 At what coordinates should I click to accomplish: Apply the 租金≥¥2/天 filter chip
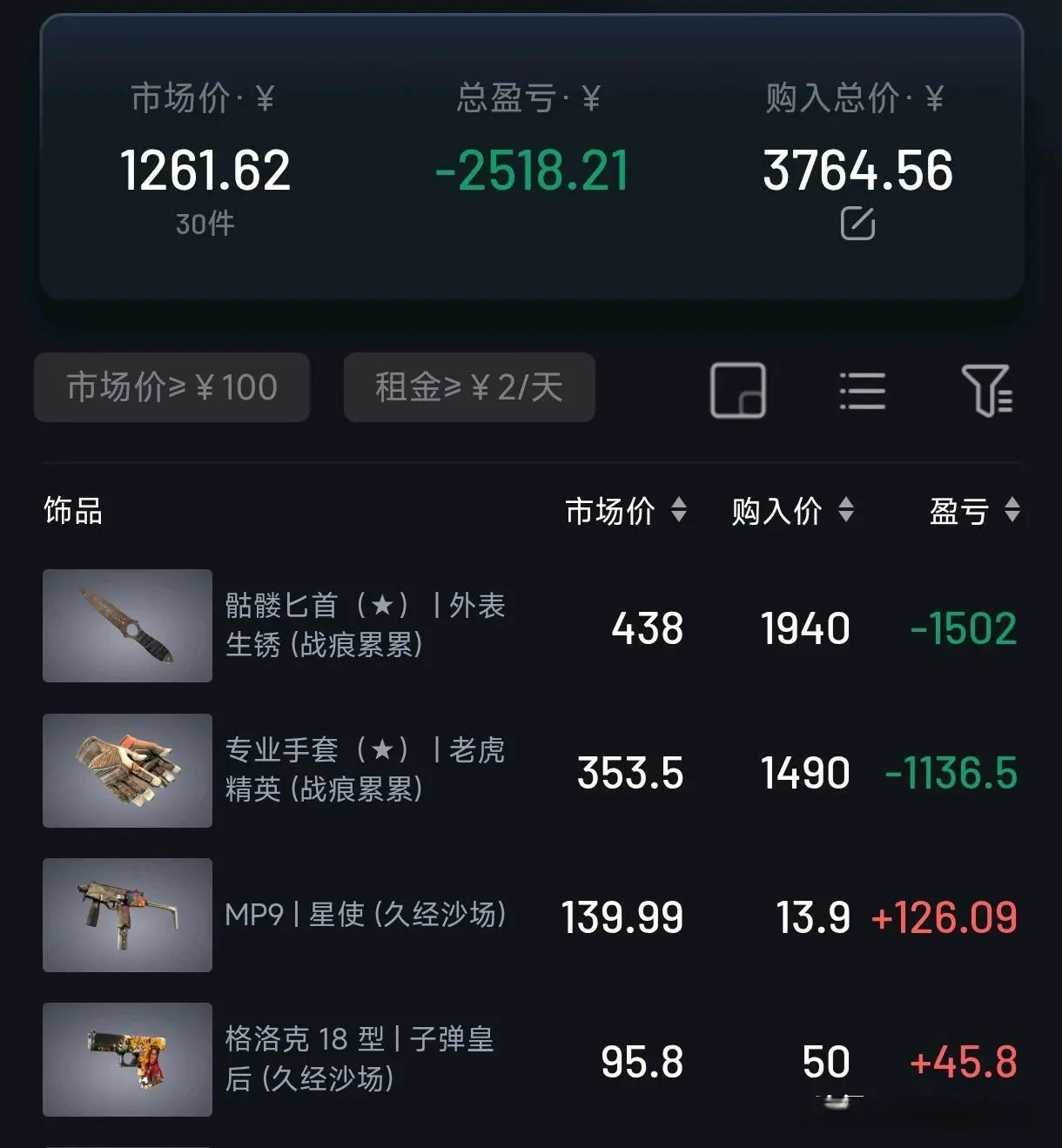tap(469, 387)
